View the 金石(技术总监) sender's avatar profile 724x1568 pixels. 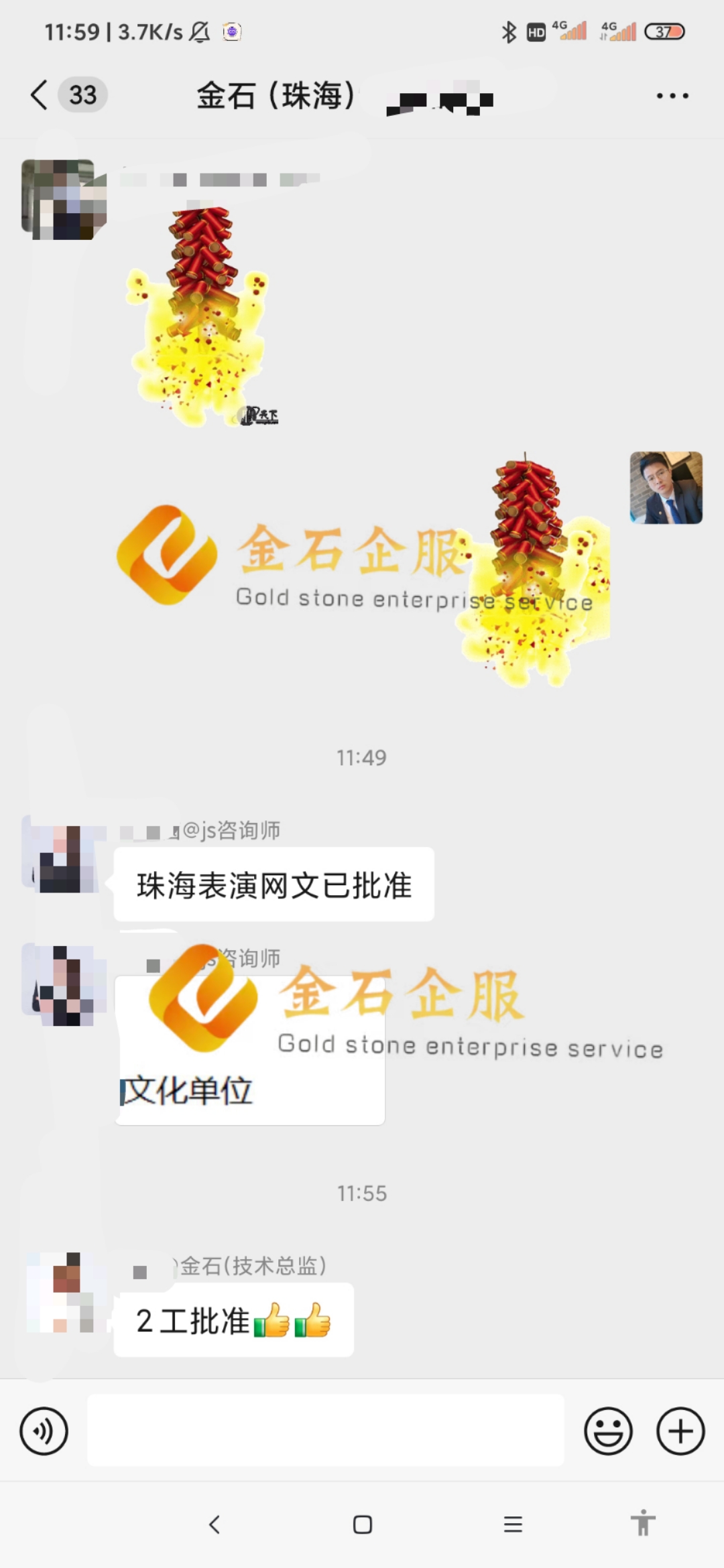point(65,1293)
